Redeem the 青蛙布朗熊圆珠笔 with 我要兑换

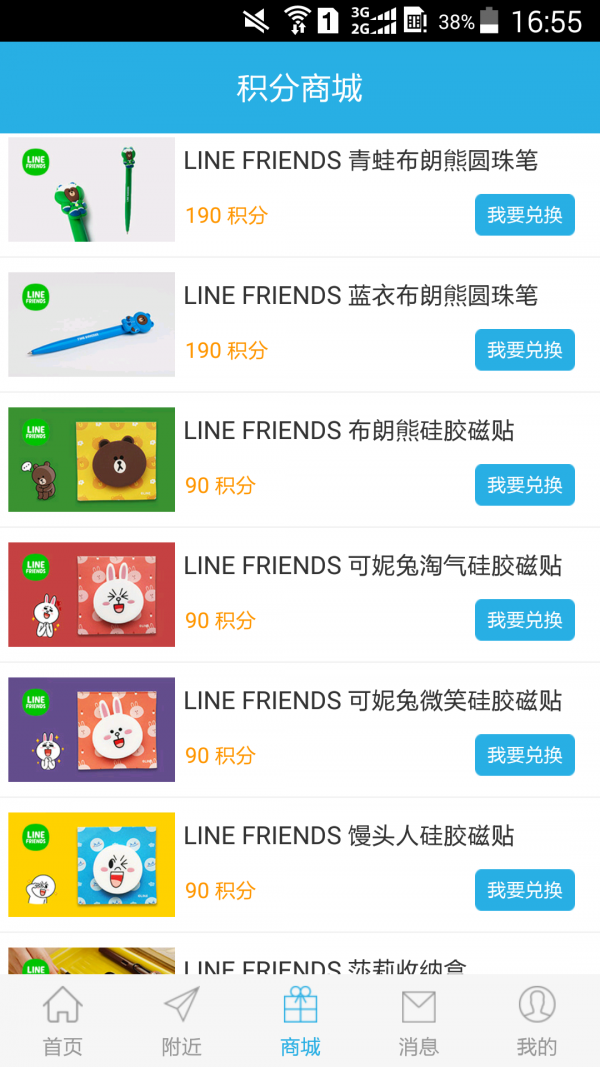tap(524, 215)
